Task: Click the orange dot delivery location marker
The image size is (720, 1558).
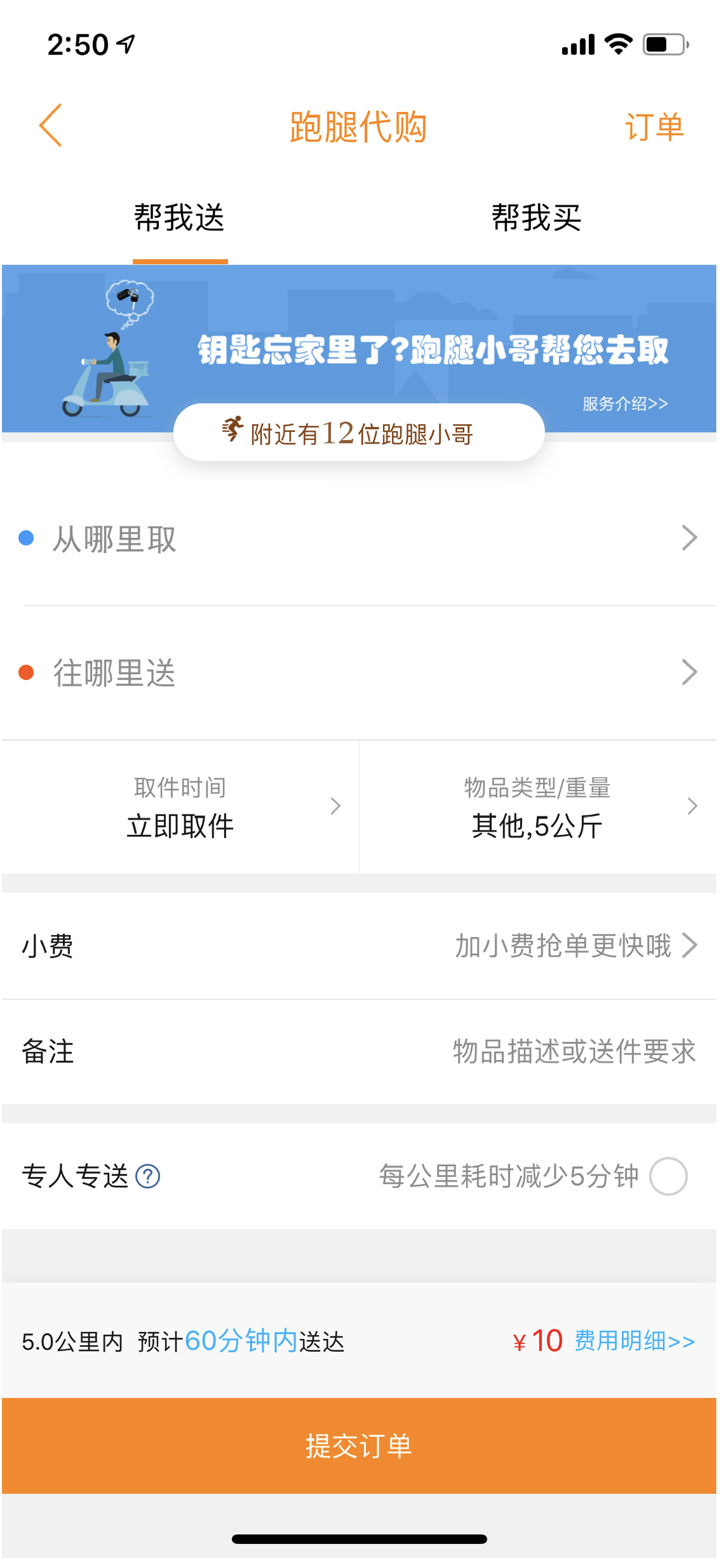Action: click(x=24, y=672)
